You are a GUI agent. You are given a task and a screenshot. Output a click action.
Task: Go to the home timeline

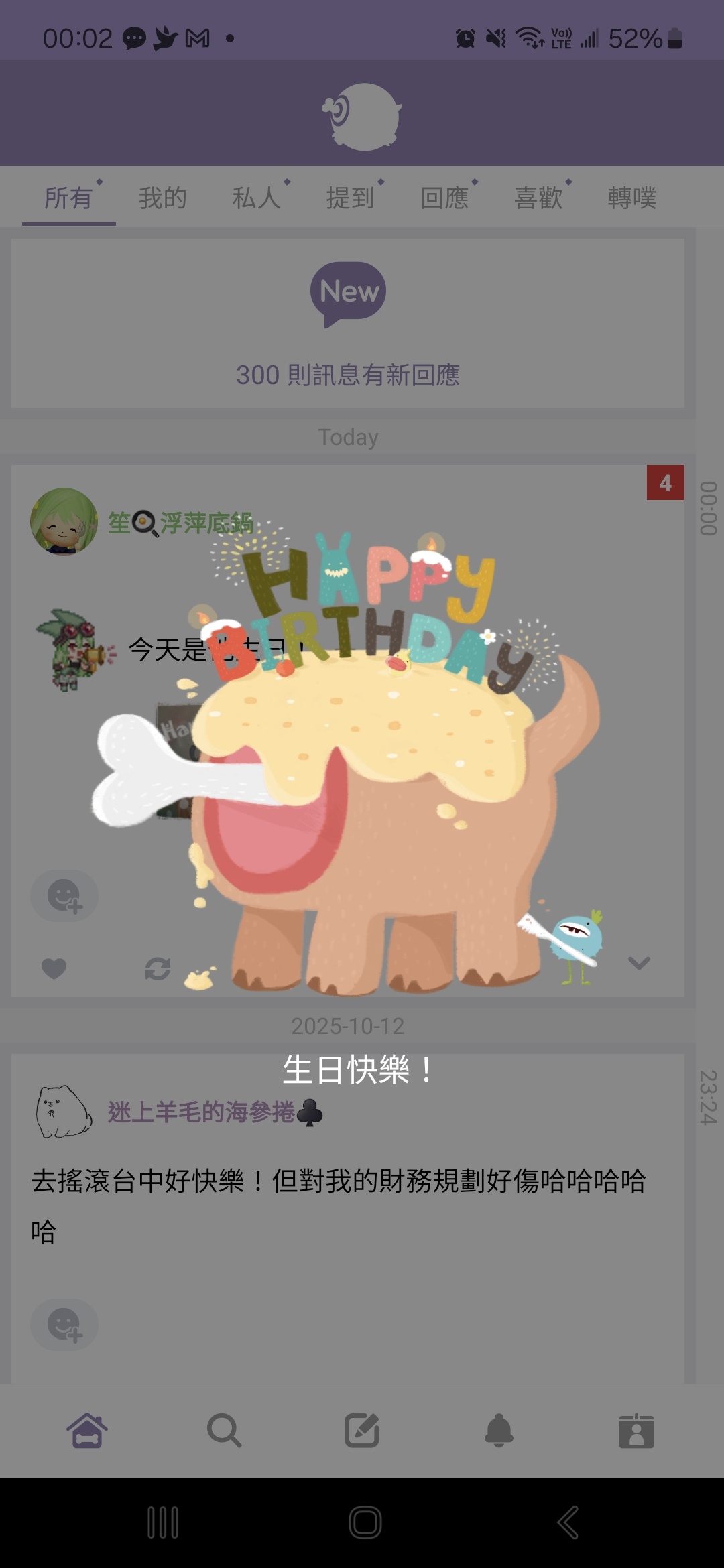click(87, 1431)
